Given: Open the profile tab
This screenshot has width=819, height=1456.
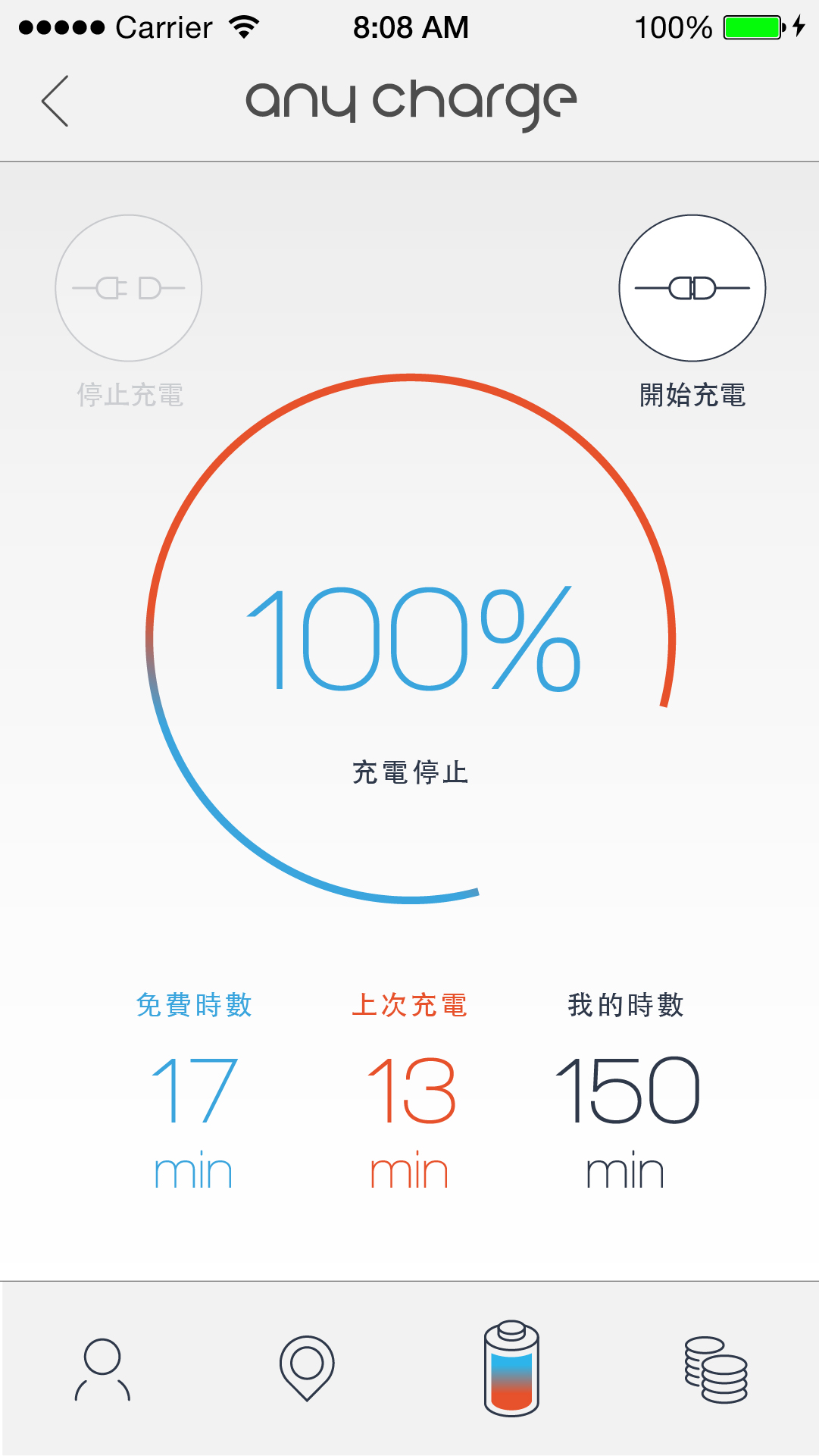Looking at the screenshot, I should 102,1369.
